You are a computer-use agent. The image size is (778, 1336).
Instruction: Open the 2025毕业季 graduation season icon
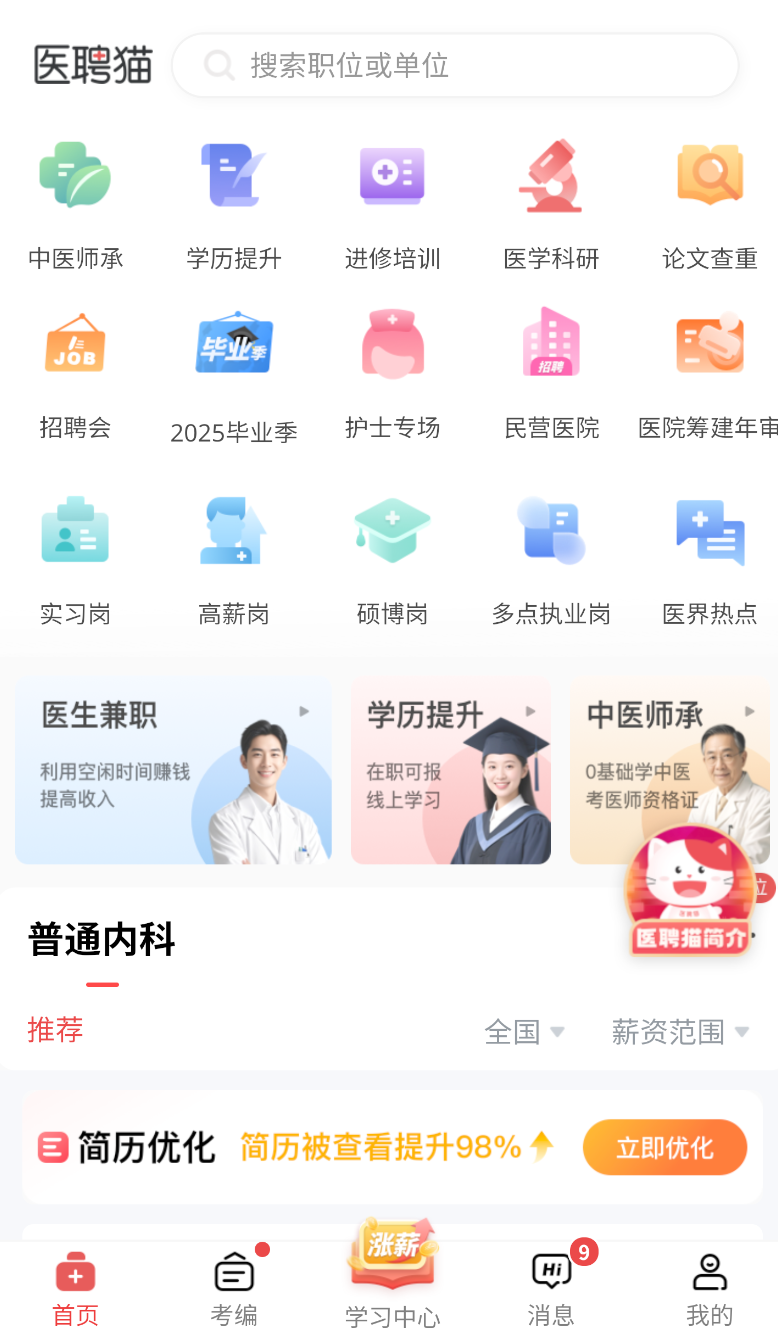[233, 368]
